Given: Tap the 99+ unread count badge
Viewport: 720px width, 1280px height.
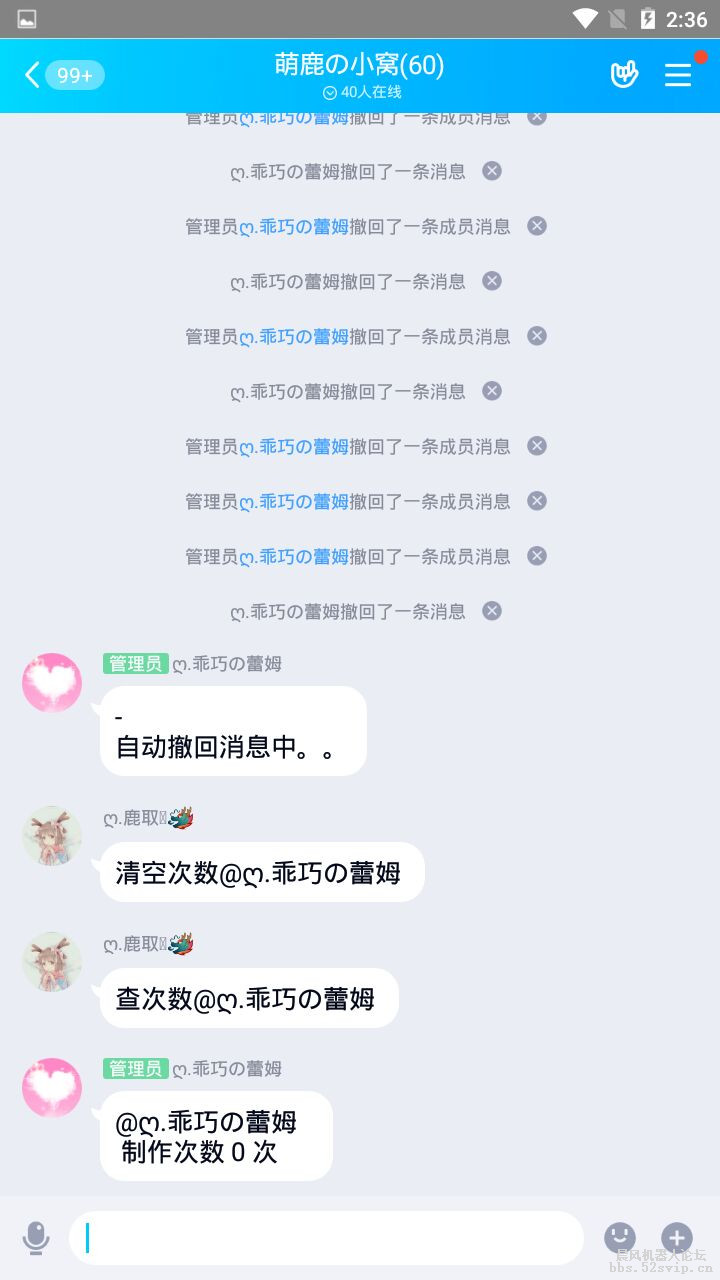Looking at the screenshot, I should tap(78, 75).
